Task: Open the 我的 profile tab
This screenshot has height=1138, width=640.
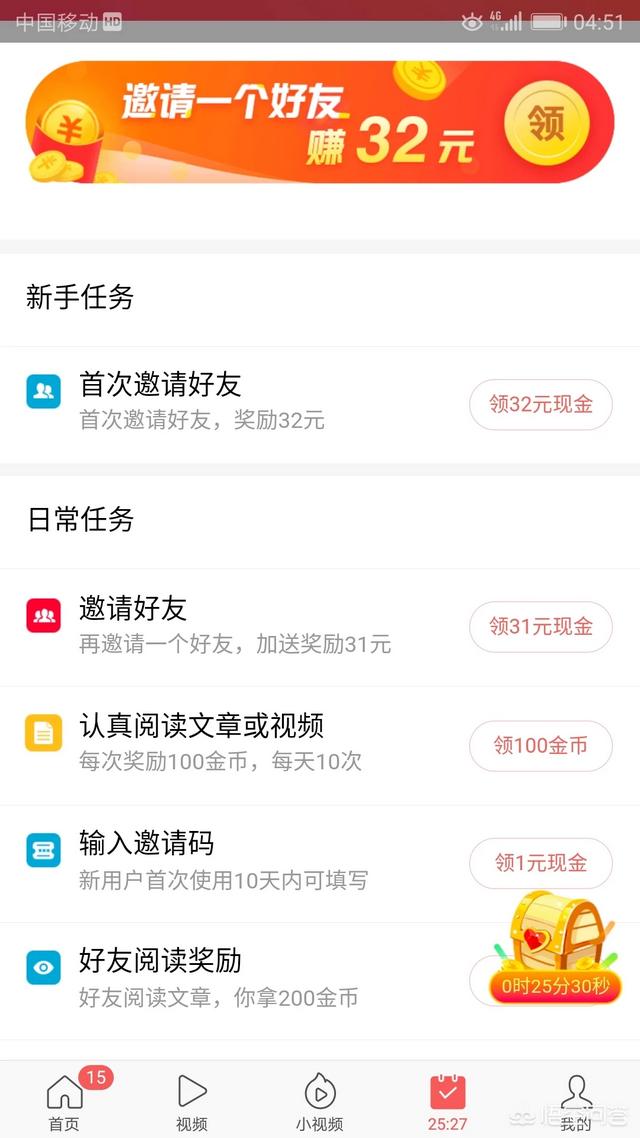Action: coord(576,1100)
